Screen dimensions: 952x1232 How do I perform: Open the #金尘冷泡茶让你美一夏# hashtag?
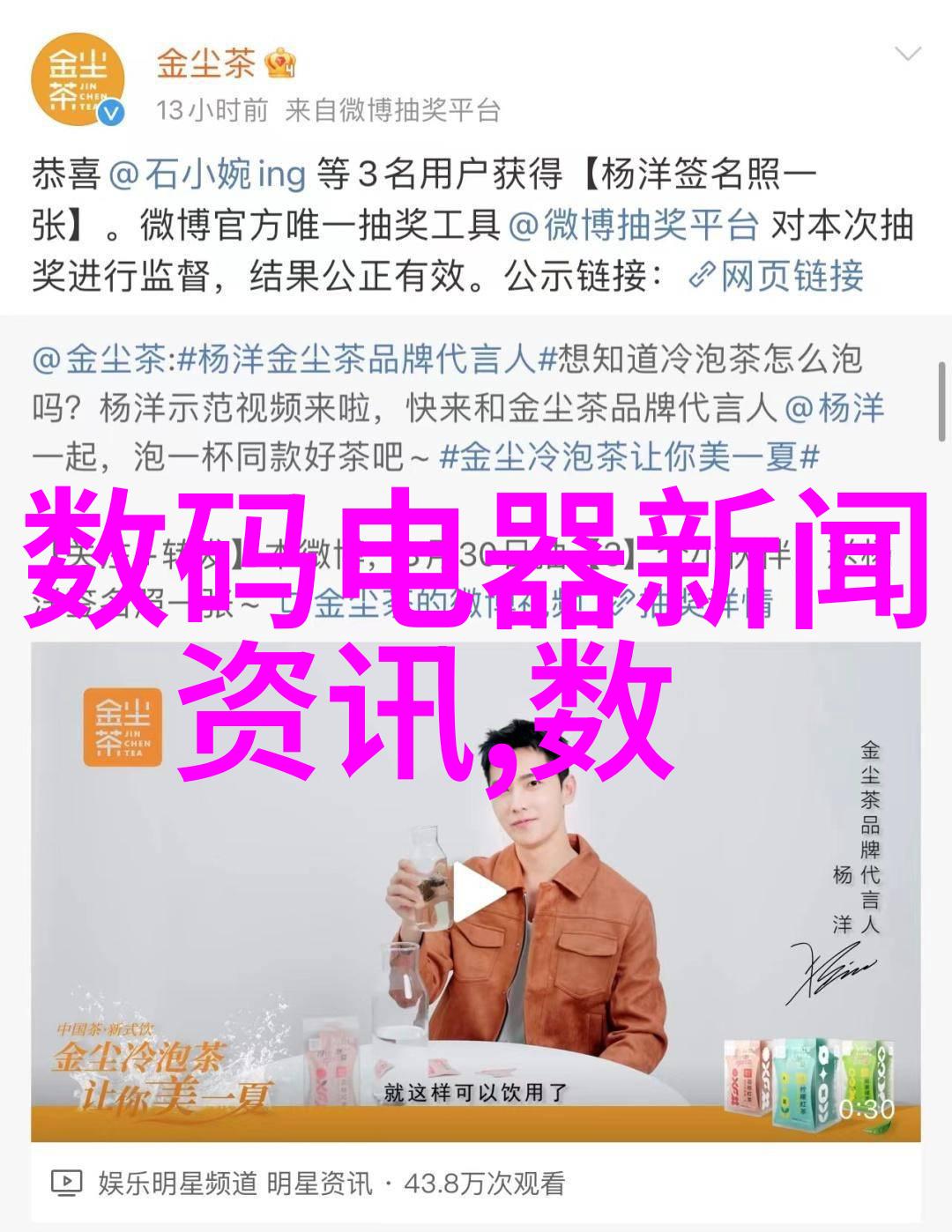click(x=629, y=456)
